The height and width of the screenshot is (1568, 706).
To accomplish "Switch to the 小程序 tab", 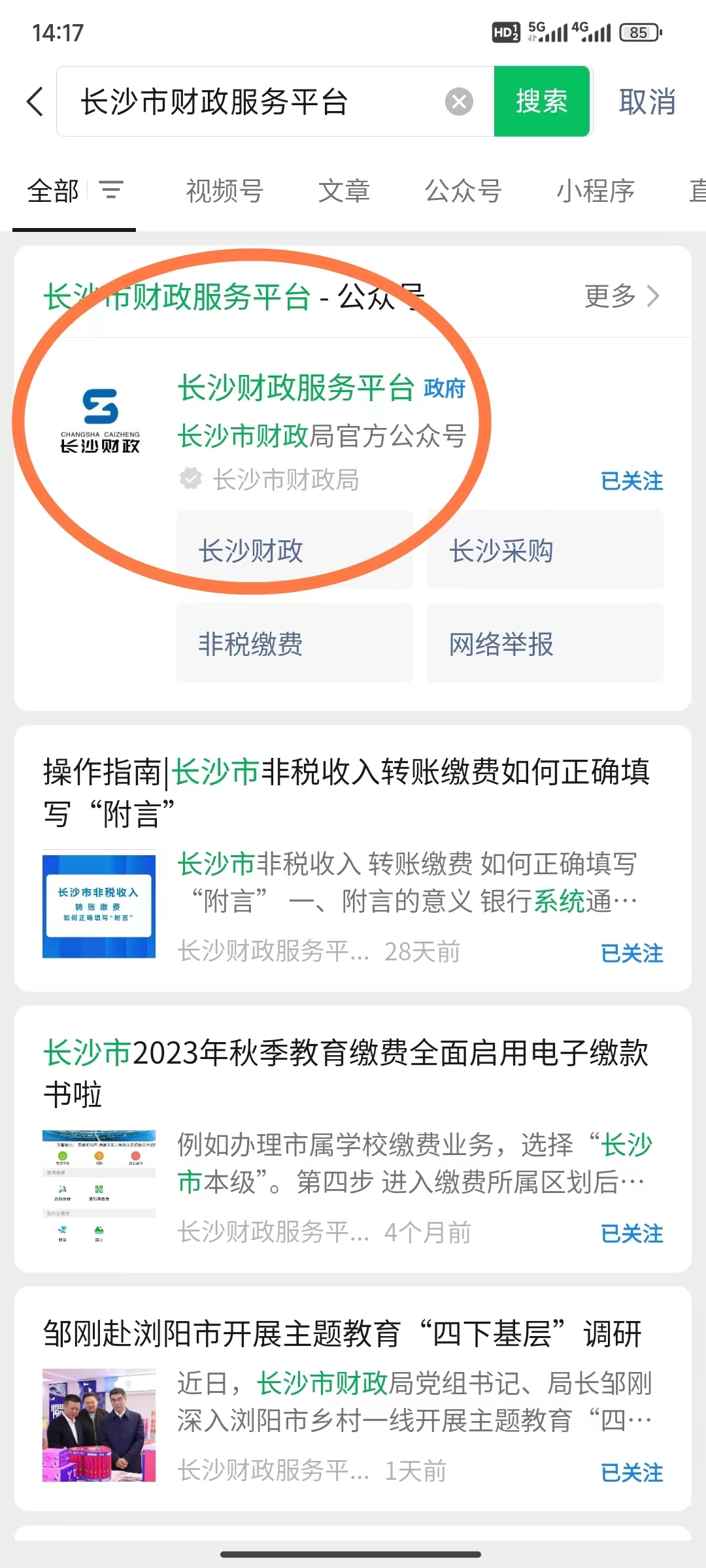I will pyautogui.click(x=595, y=191).
